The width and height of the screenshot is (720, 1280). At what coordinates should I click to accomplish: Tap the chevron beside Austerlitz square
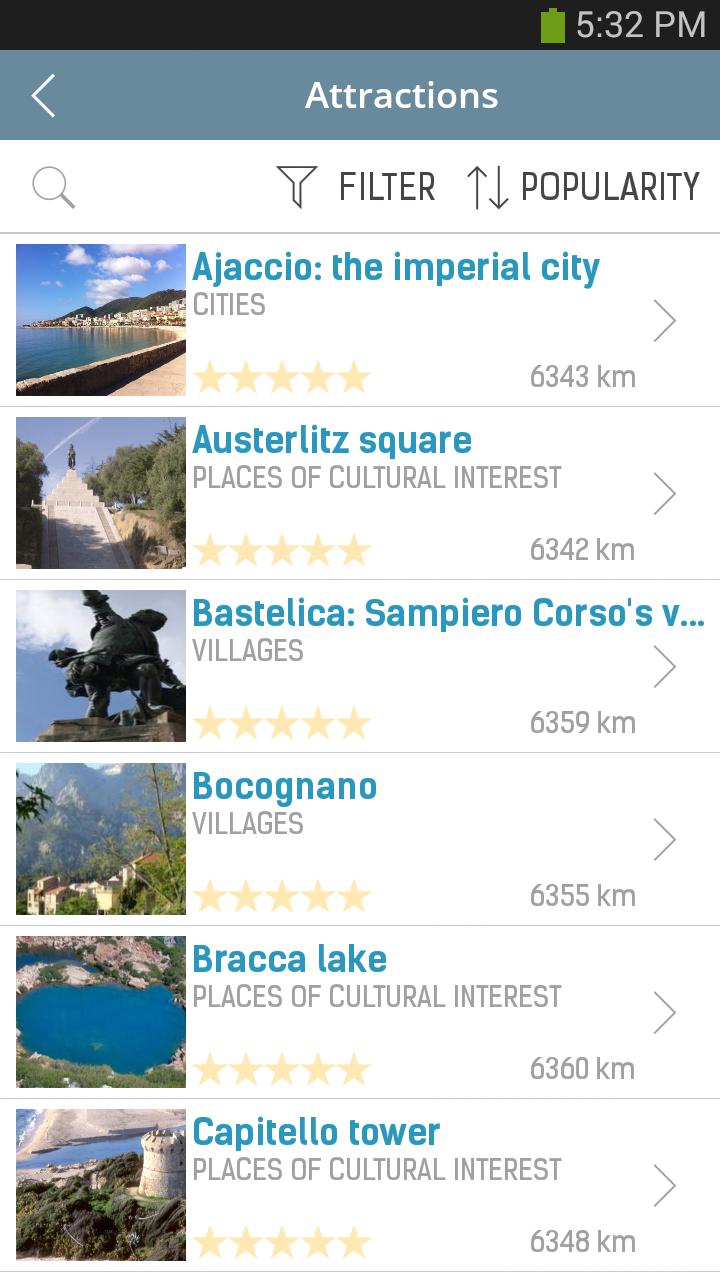pos(664,493)
